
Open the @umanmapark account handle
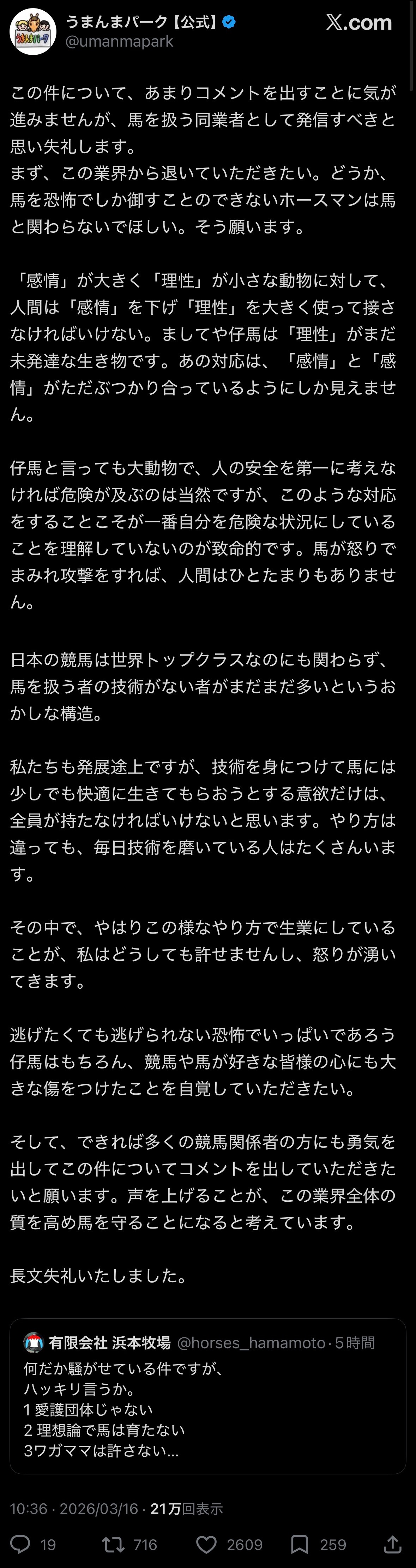[x=119, y=41]
